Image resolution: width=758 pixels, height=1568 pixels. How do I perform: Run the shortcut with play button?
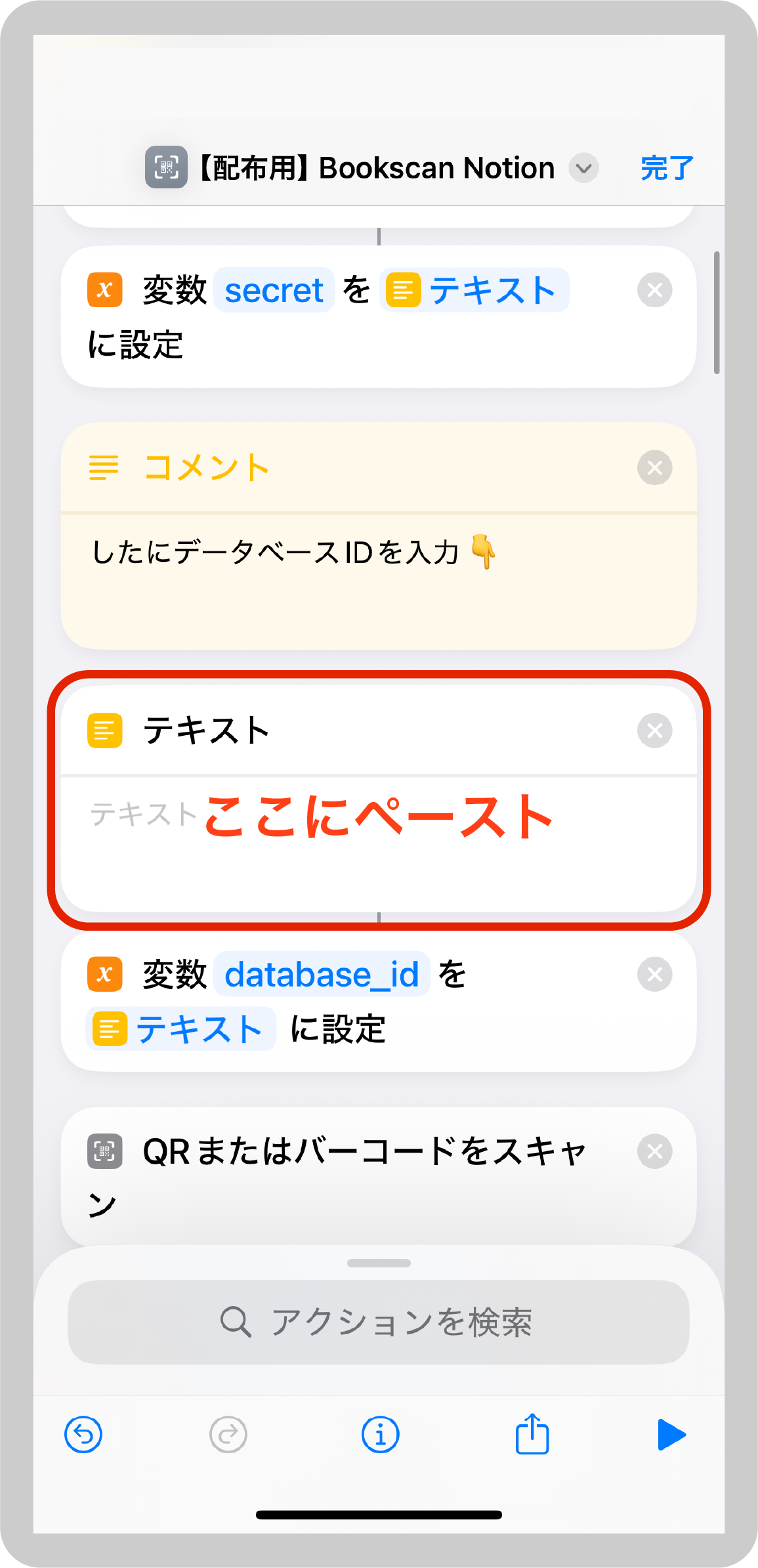click(671, 1434)
